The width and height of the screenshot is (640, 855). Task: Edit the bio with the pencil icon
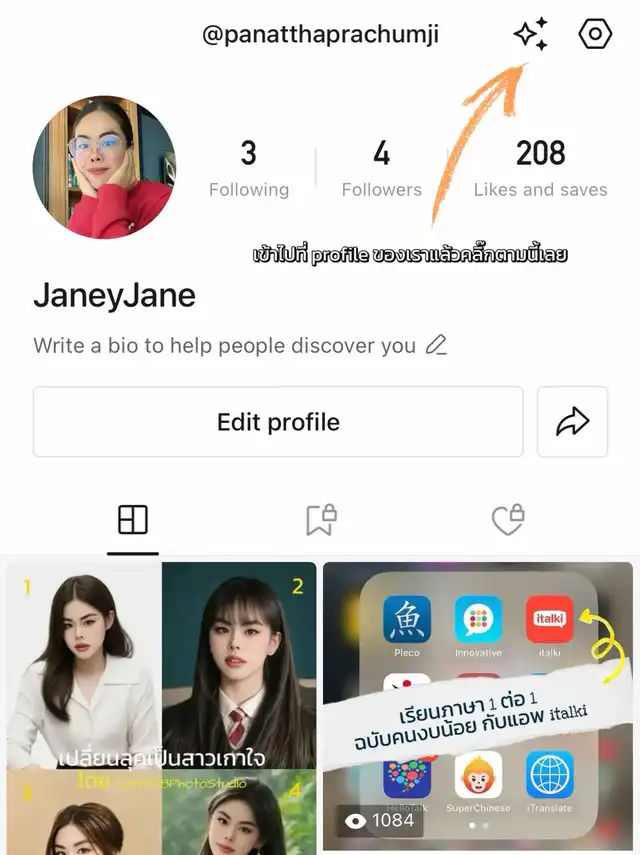pyautogui.click(x=436, y=346)
